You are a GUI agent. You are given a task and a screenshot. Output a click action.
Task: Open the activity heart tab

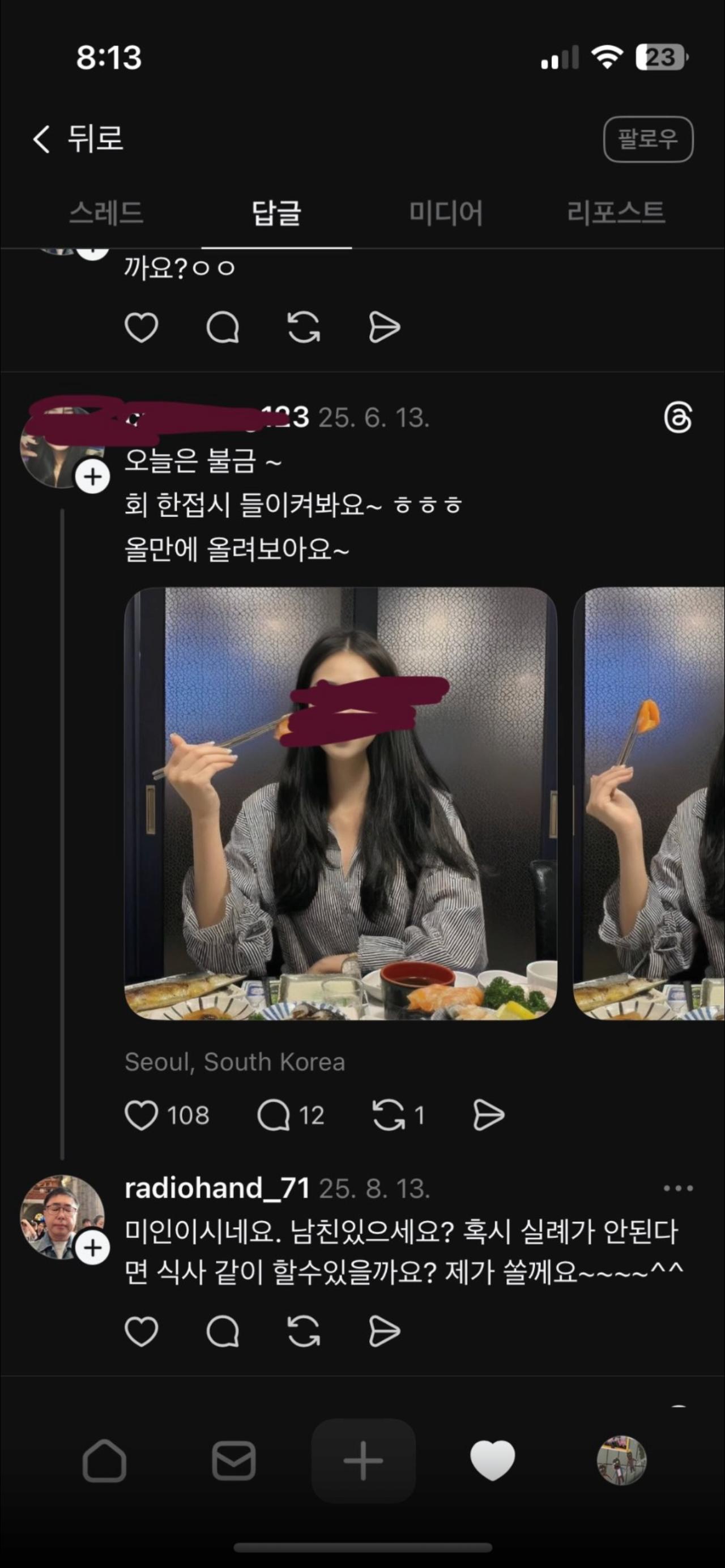point(492,1460)
